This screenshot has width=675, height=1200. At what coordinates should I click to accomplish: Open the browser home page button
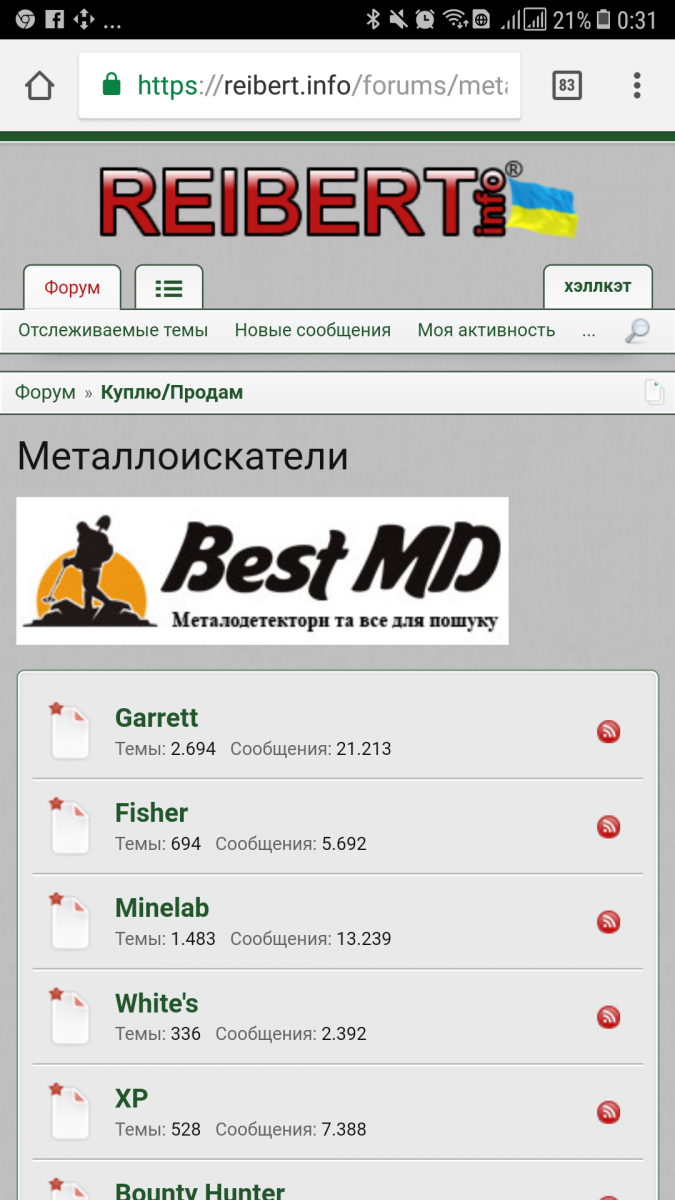click(x=40, y=86)
